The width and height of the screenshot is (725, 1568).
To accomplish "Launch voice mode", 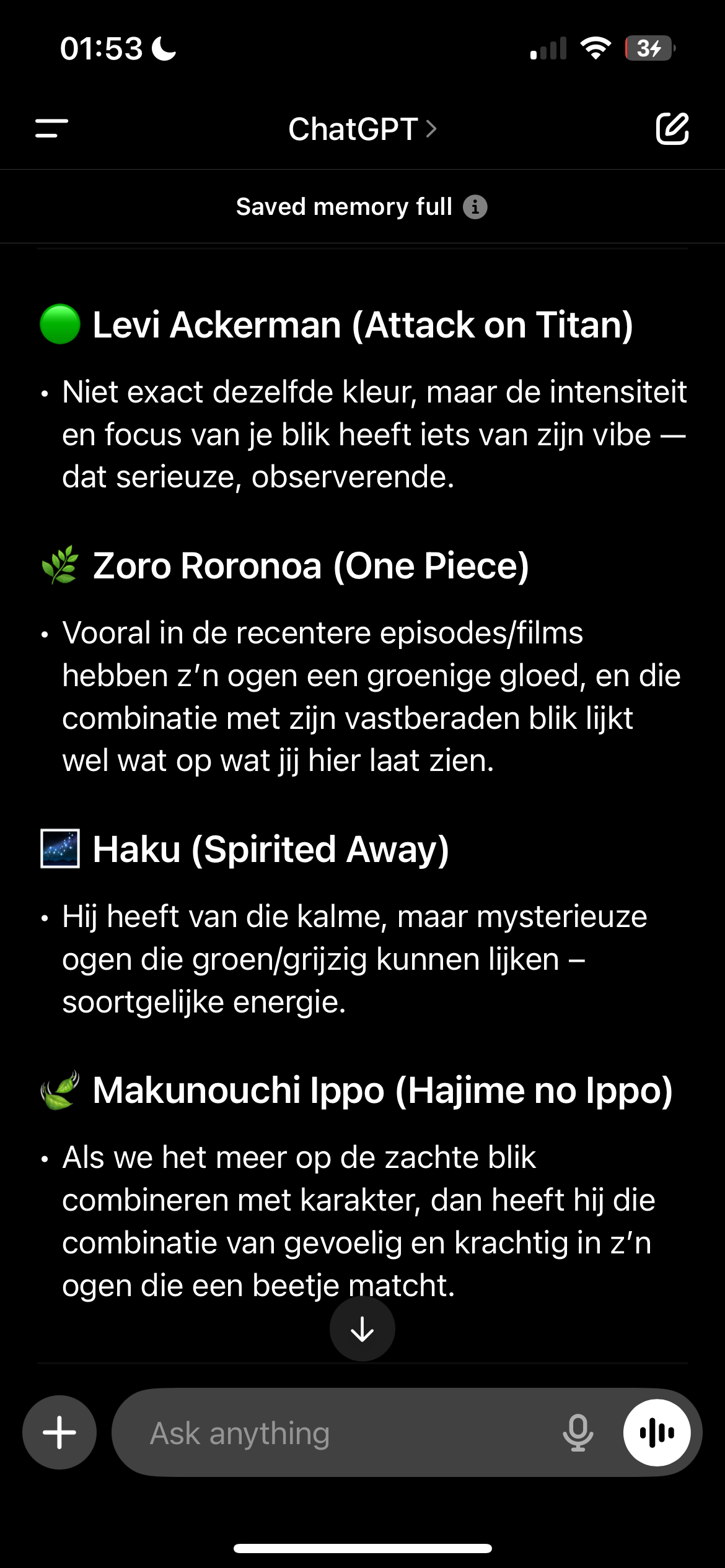I will click(x=657, y=1432).
